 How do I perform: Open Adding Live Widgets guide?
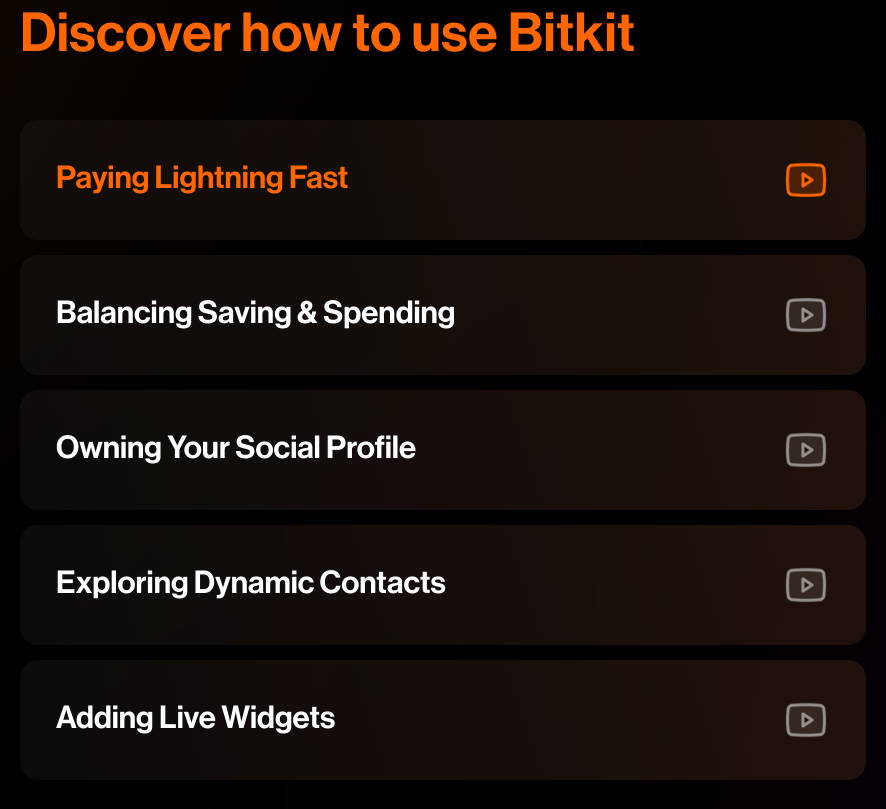click(x=196, y=718)
